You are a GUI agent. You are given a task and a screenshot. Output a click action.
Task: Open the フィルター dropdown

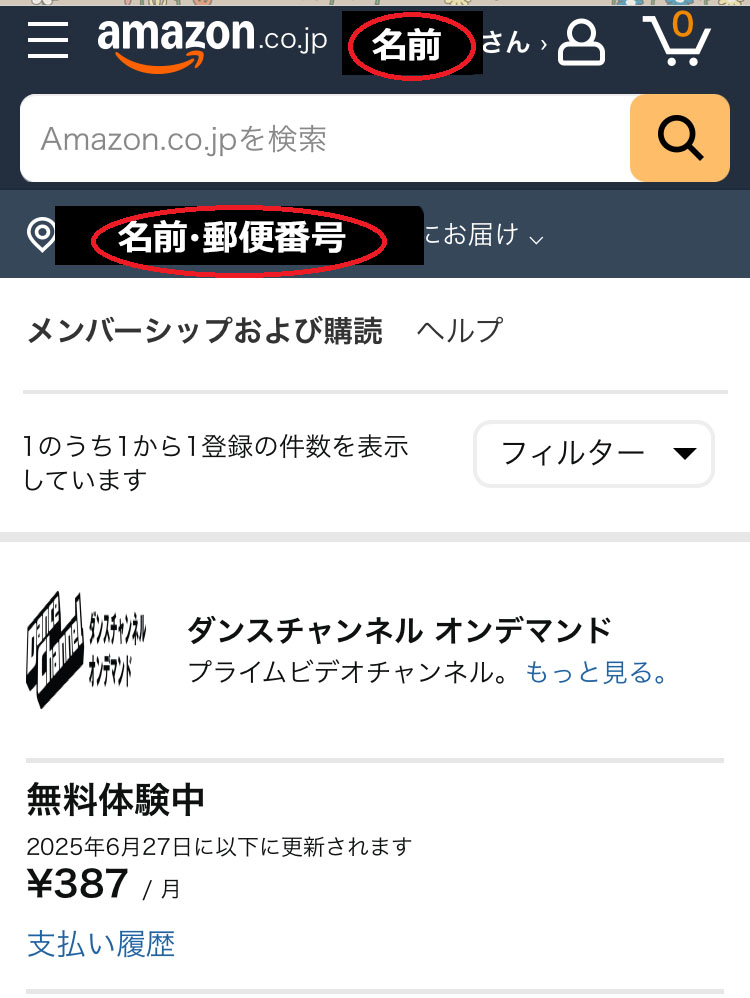click(x=593, y=454)
